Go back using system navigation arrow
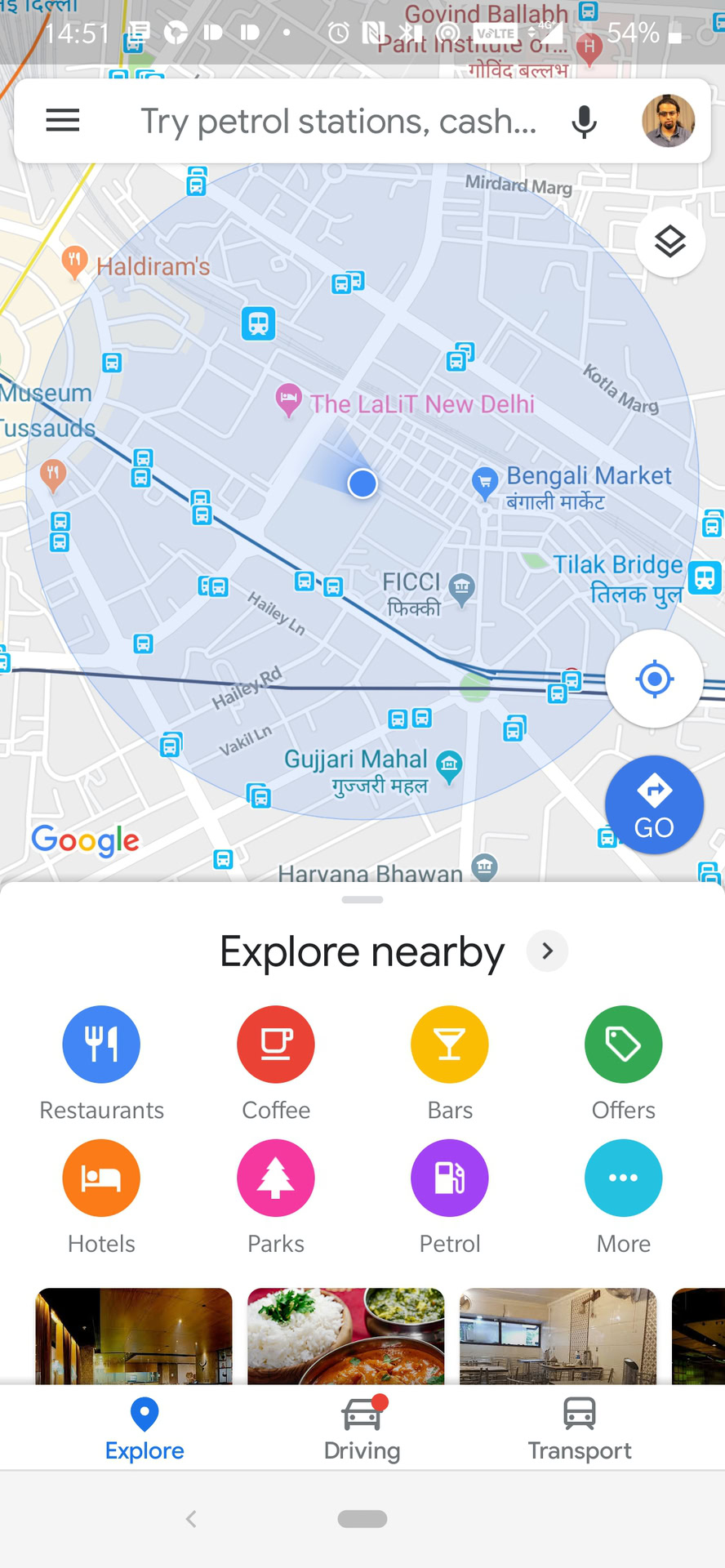725x1568 pixels. tap(191, 1519)
